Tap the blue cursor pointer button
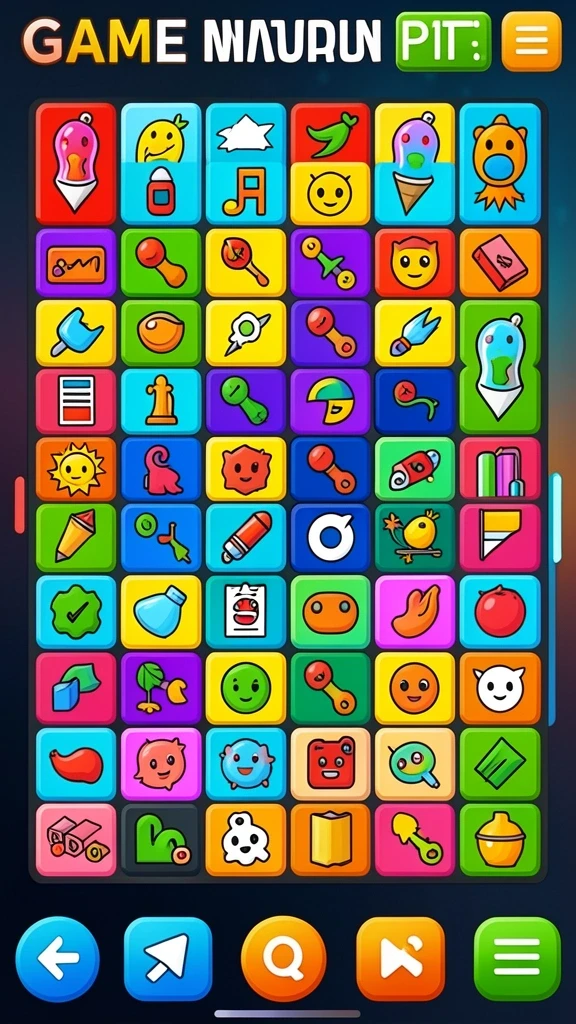 pos(168,959)
